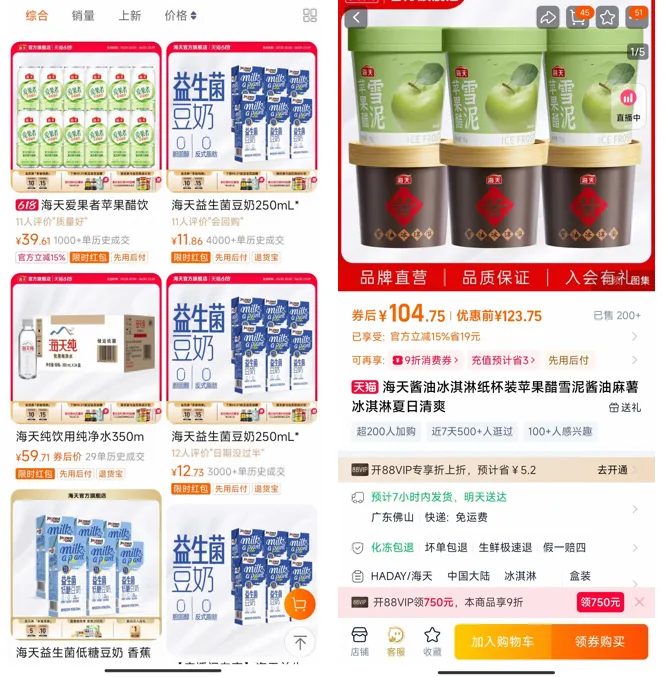Jump back to top of list
667x677 pixels.
pyautogui.click(x=299, y=642)
